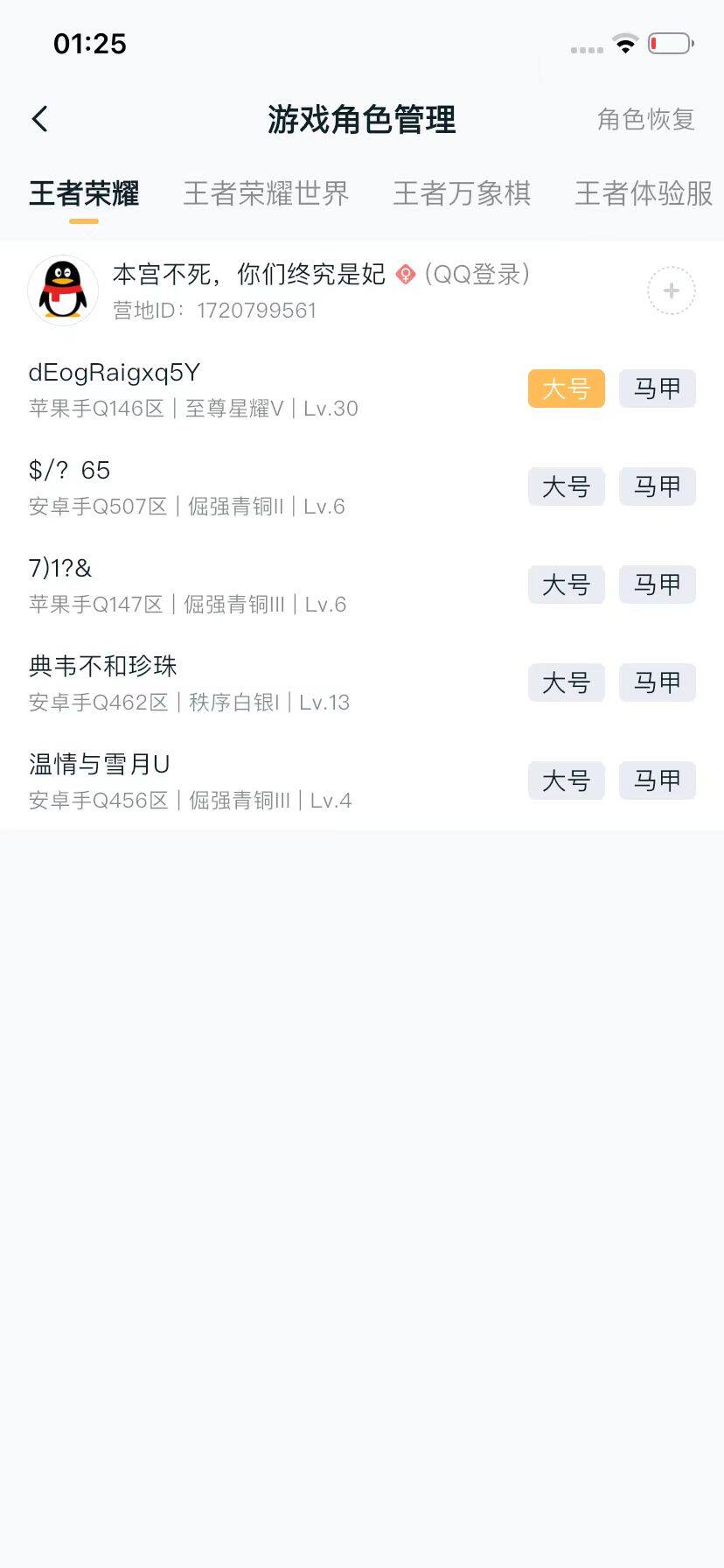Open the 王者体验服 tab
Image resolution: width=724 pixels, height=1568 pixels.
643,194
